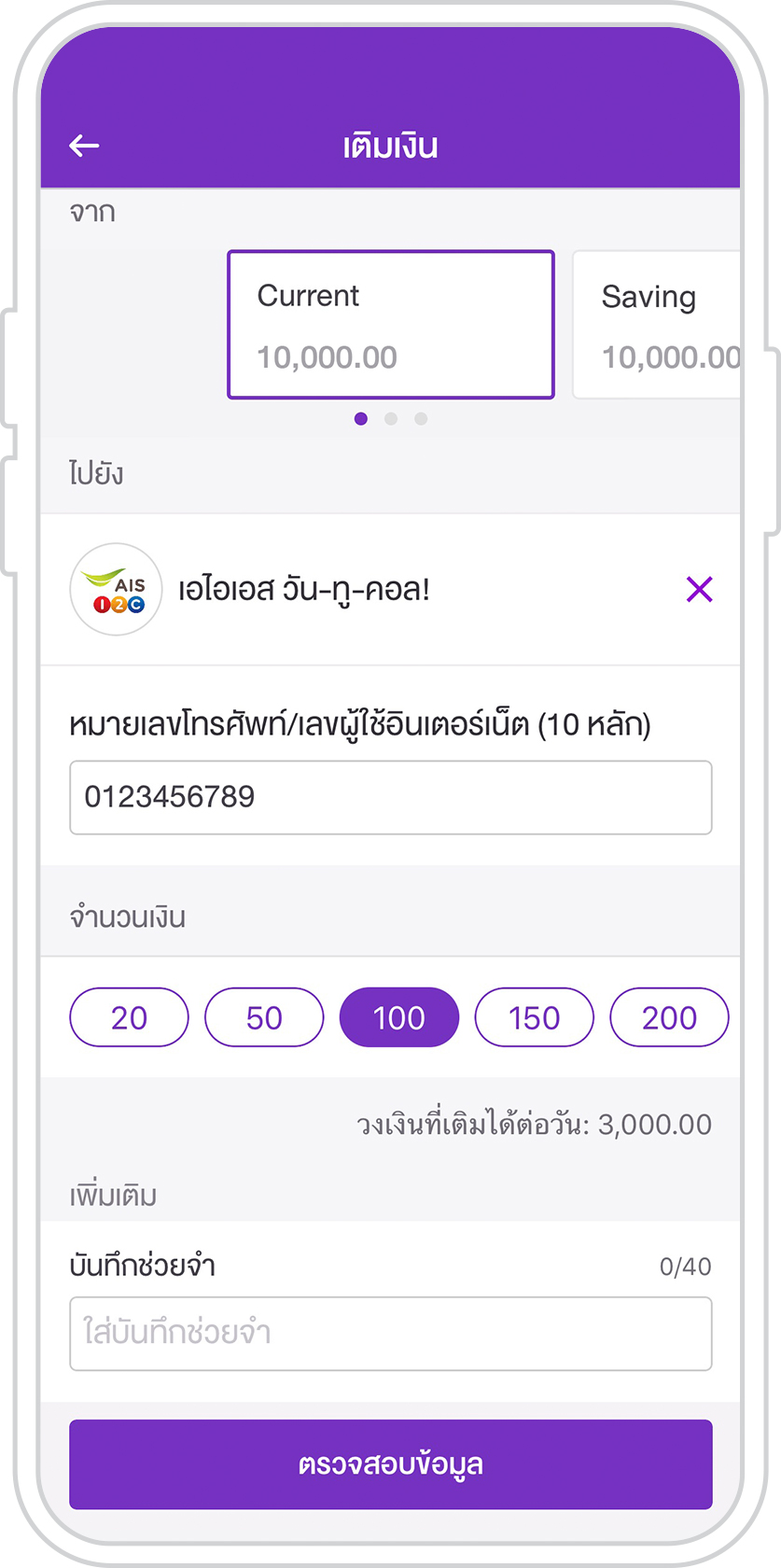Go back using the arrow icon
The height and width of the screenshot is (1568, 781).
pyautogui.click(x=84, y=146)
